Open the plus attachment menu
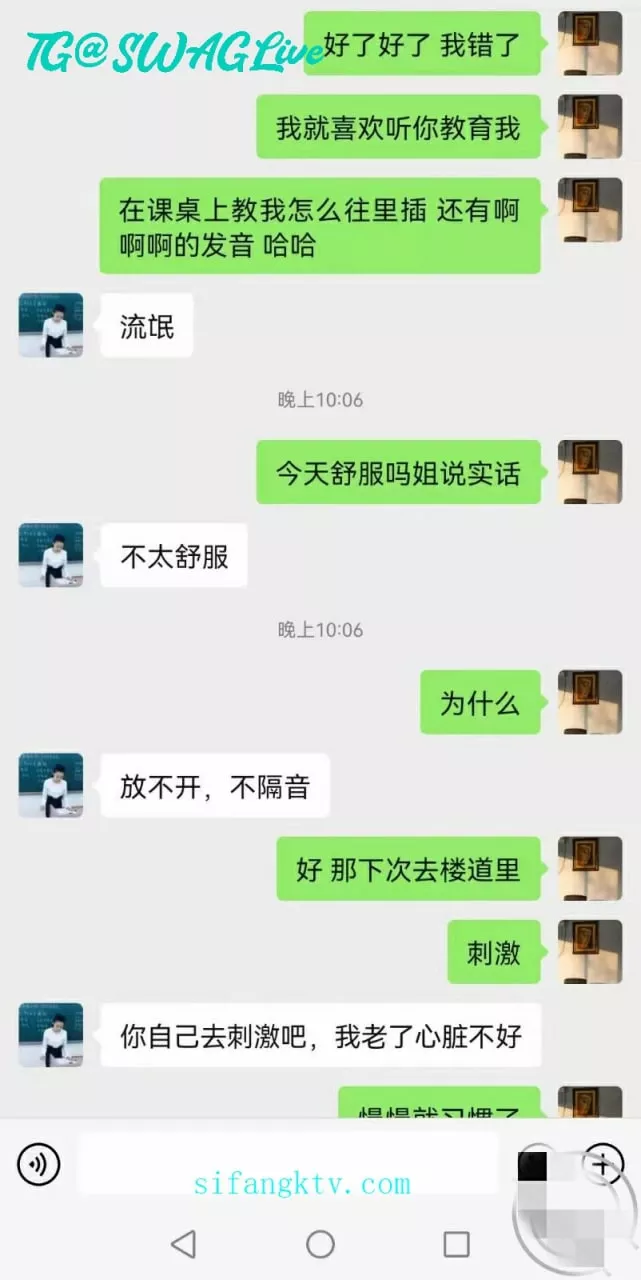Image resolution: width=641 pixels, height=1280 pixels. coord(602,1164)
